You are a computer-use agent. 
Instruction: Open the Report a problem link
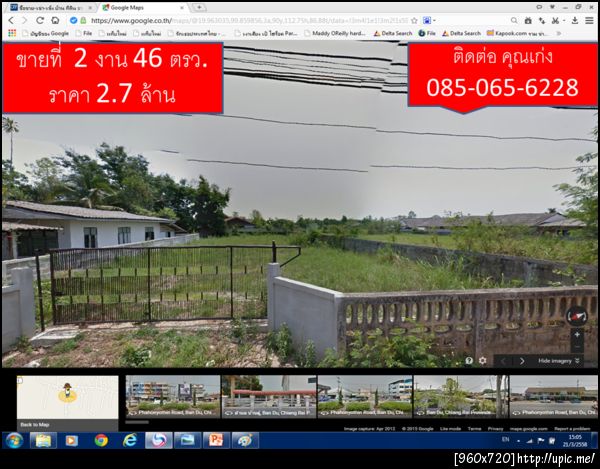coord(573,428)
